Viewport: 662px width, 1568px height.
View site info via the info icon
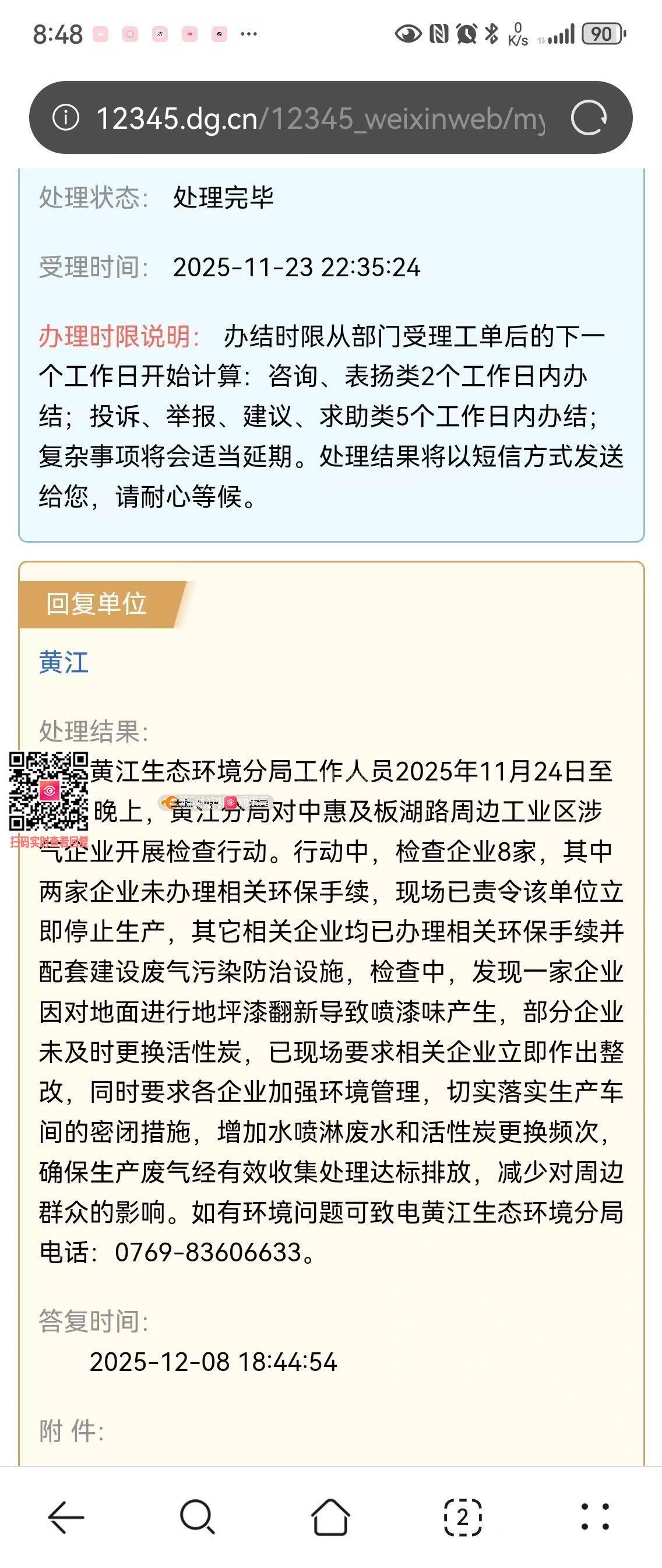66,118
